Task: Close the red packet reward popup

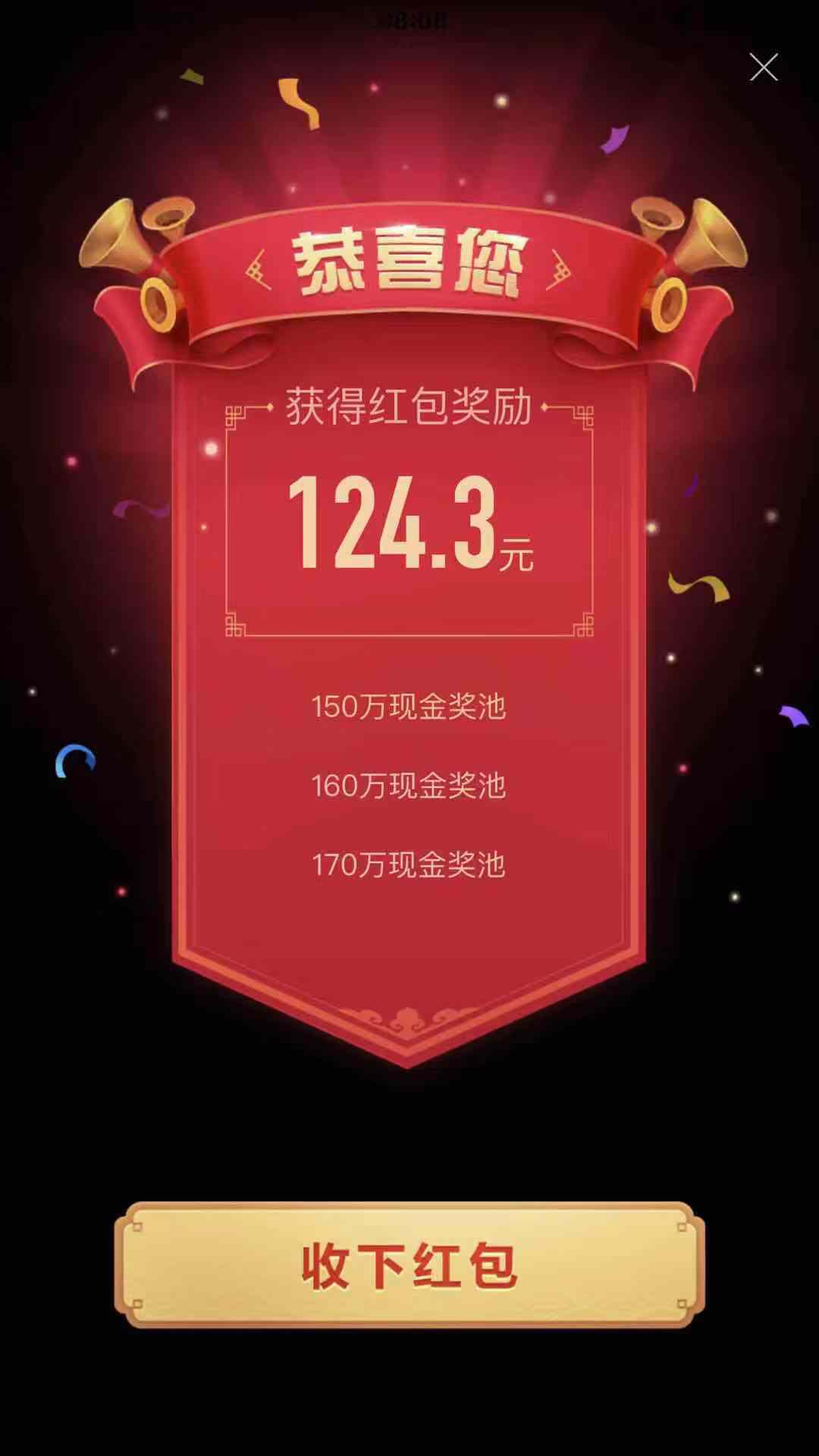Action: point(764,67)
